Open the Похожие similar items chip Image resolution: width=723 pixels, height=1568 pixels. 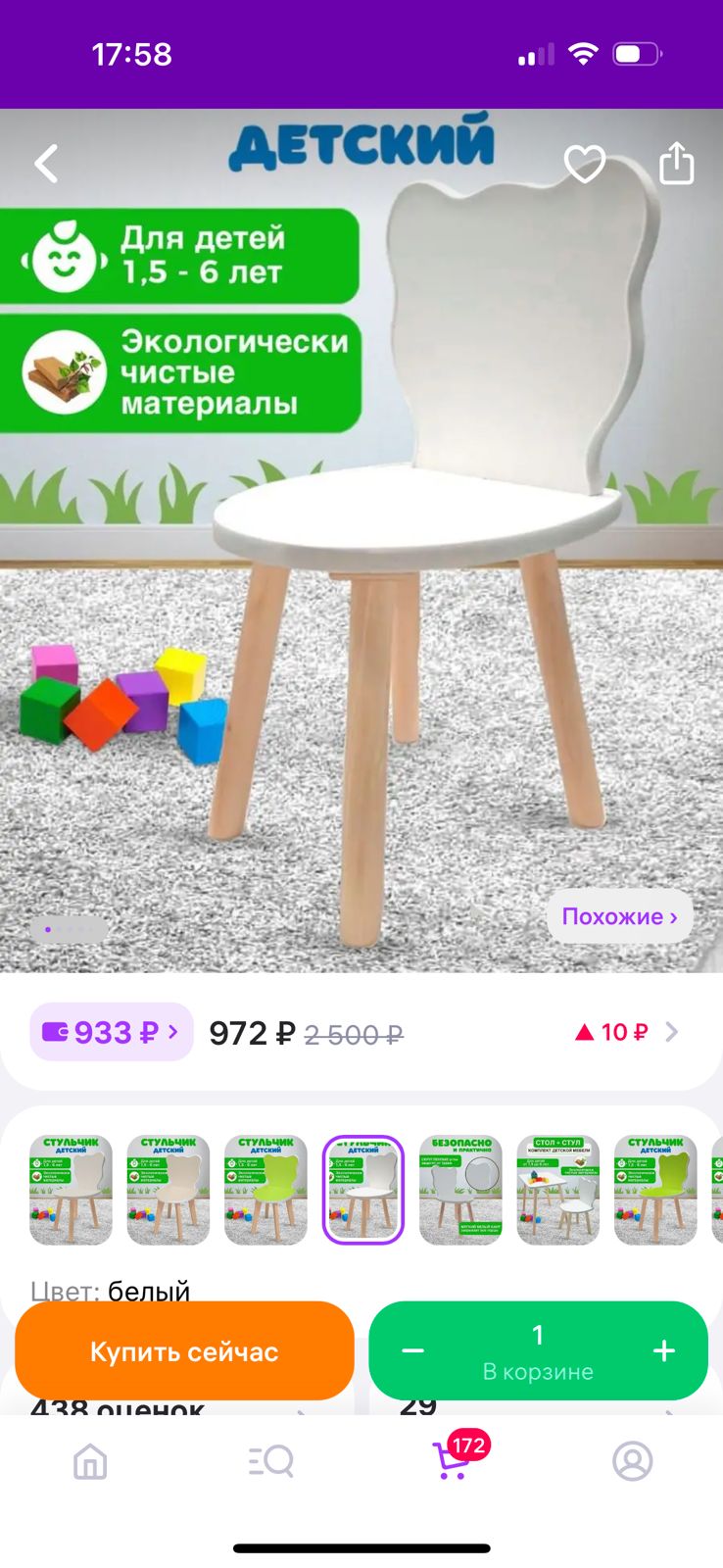(x=619, y=916)
